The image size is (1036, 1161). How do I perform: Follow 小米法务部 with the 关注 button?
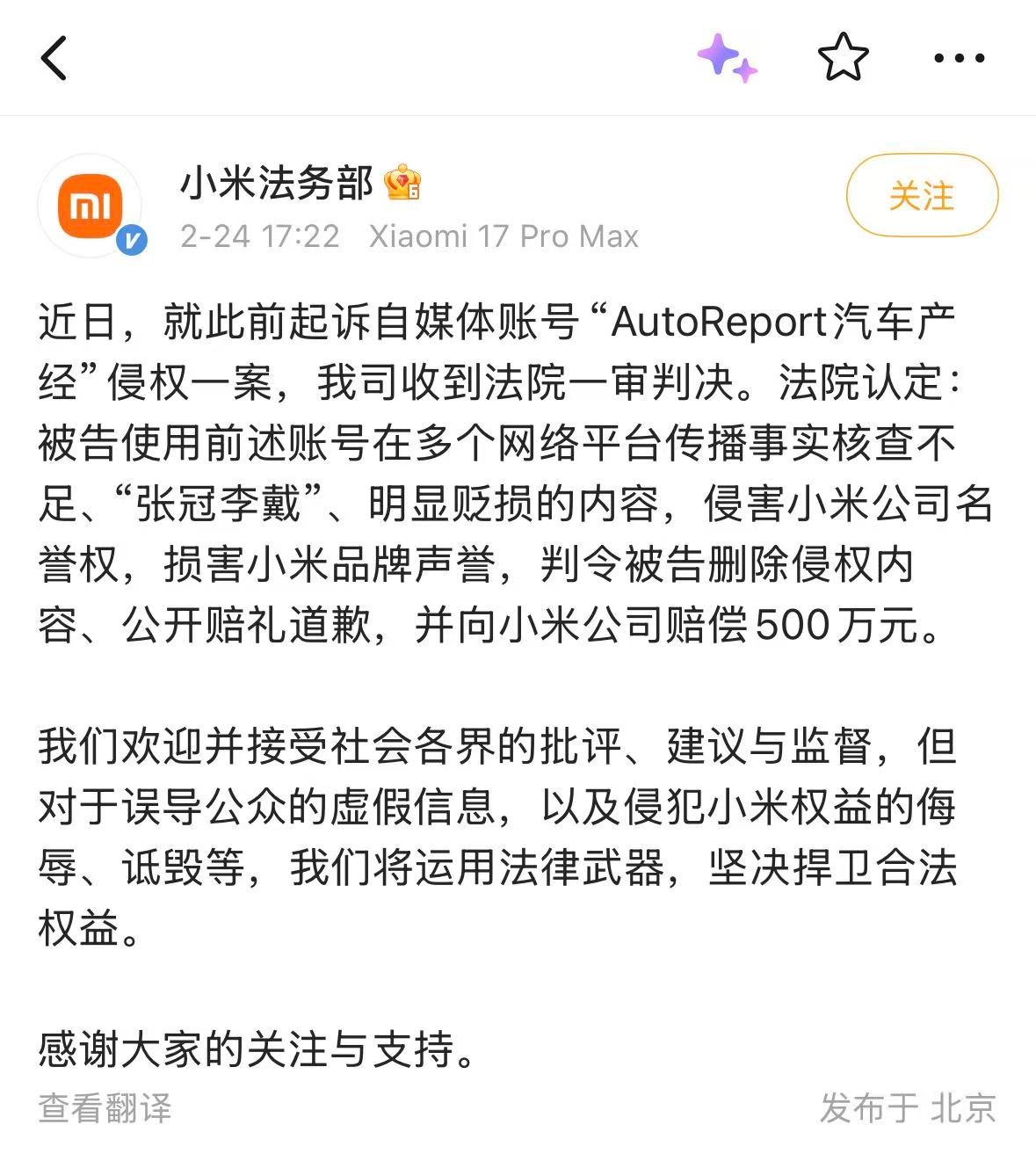(x=922, y=195)
